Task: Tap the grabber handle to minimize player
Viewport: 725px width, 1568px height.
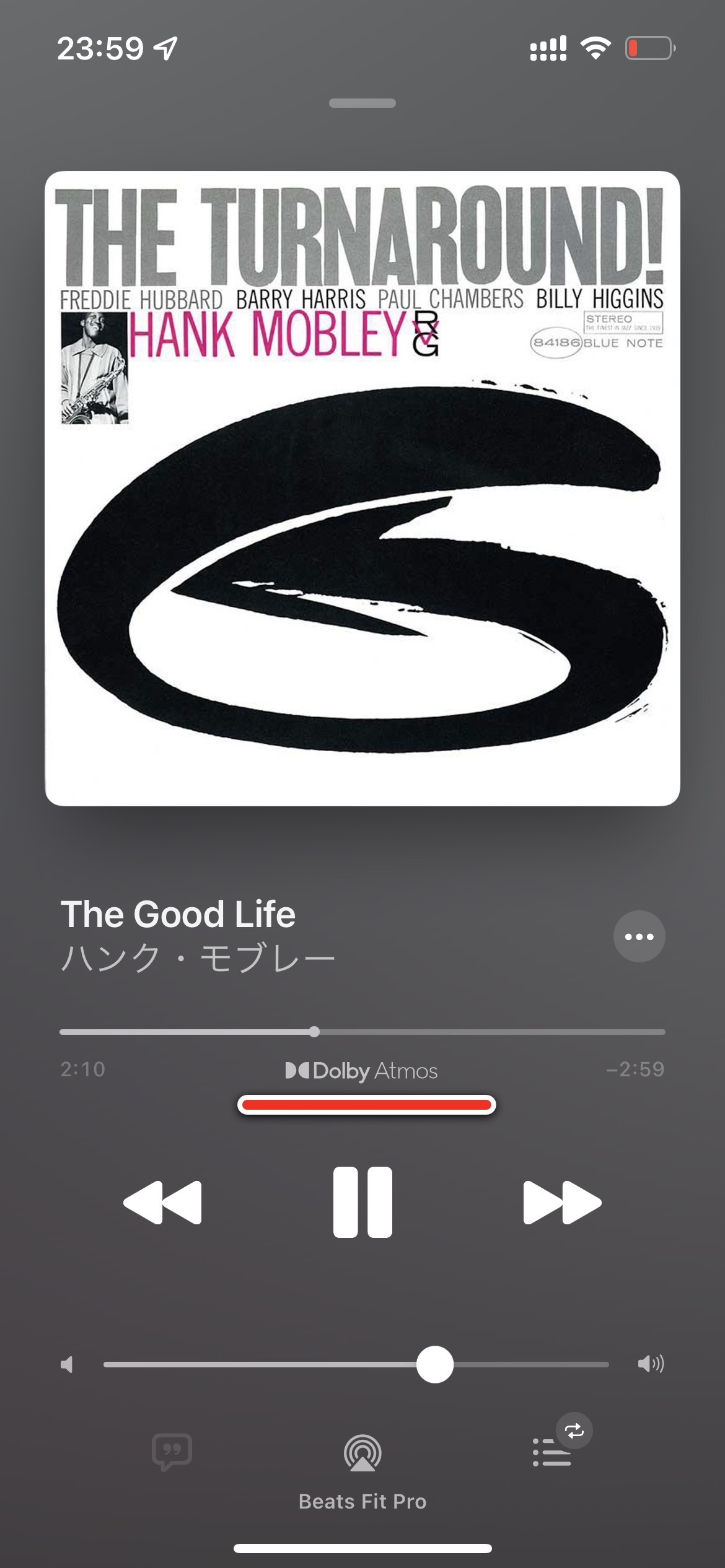Action: (362, 103)
